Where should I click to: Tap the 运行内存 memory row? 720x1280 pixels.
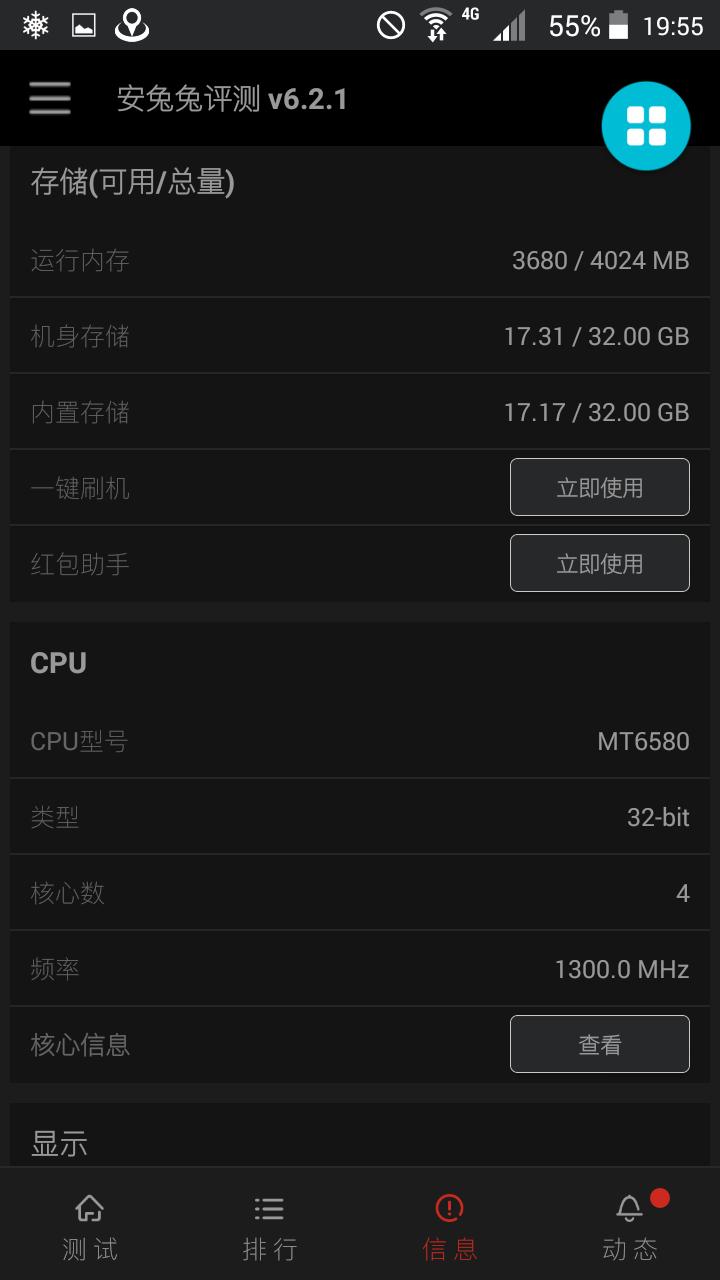click(x=360, y=260)
